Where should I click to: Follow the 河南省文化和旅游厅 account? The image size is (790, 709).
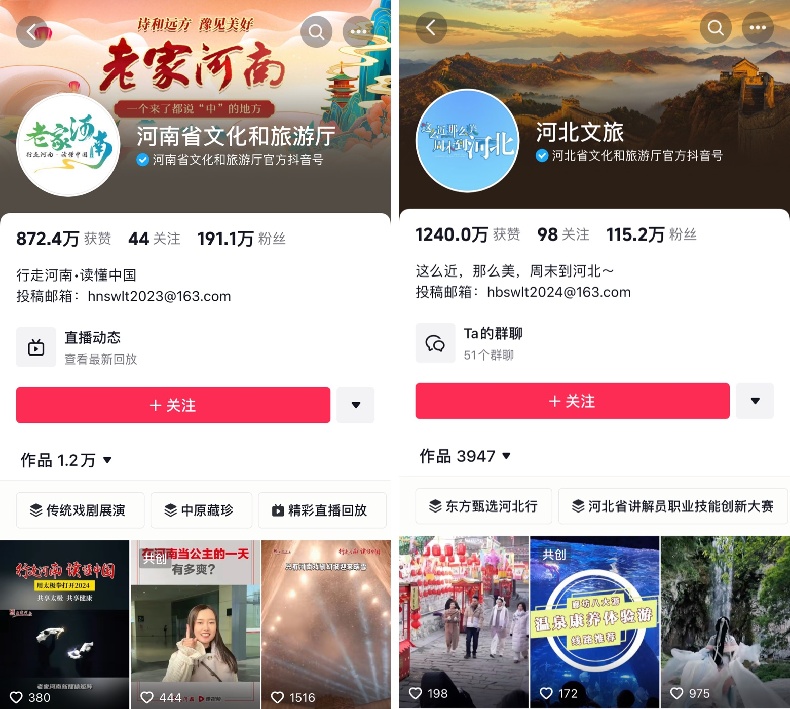pyautogui.click(x=173, y=405)
